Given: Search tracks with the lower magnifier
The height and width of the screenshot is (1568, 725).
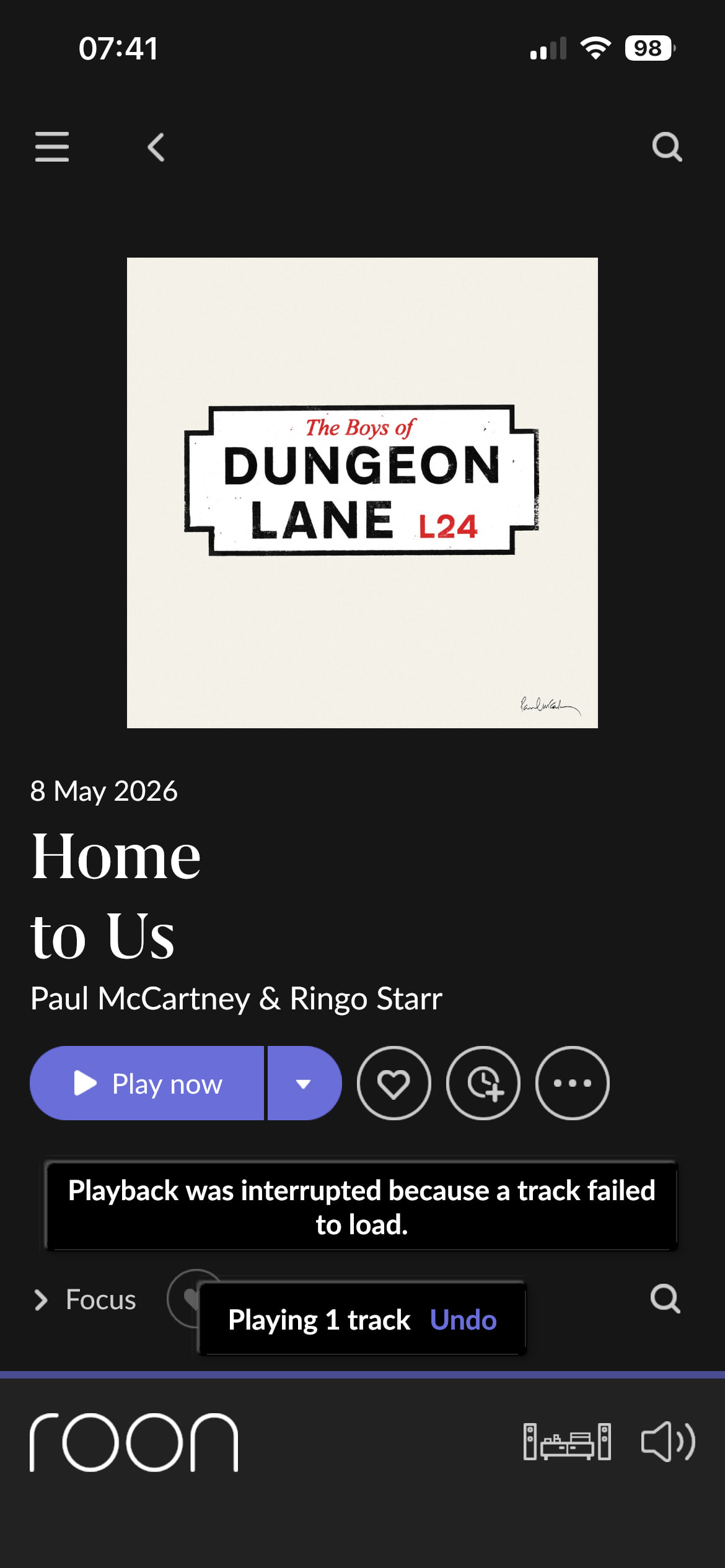Looking at the screenshot, I should tap(666, 1297).
